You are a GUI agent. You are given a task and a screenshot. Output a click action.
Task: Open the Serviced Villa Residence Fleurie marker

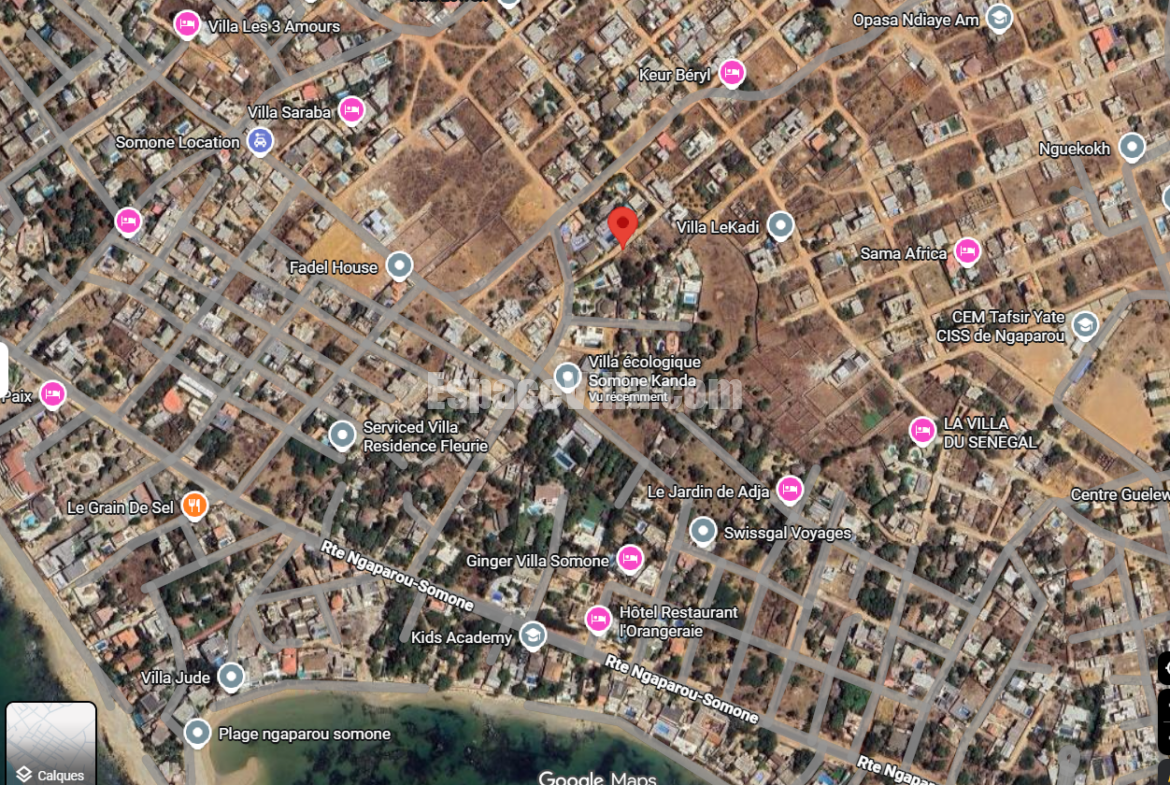tap(342, 435)
